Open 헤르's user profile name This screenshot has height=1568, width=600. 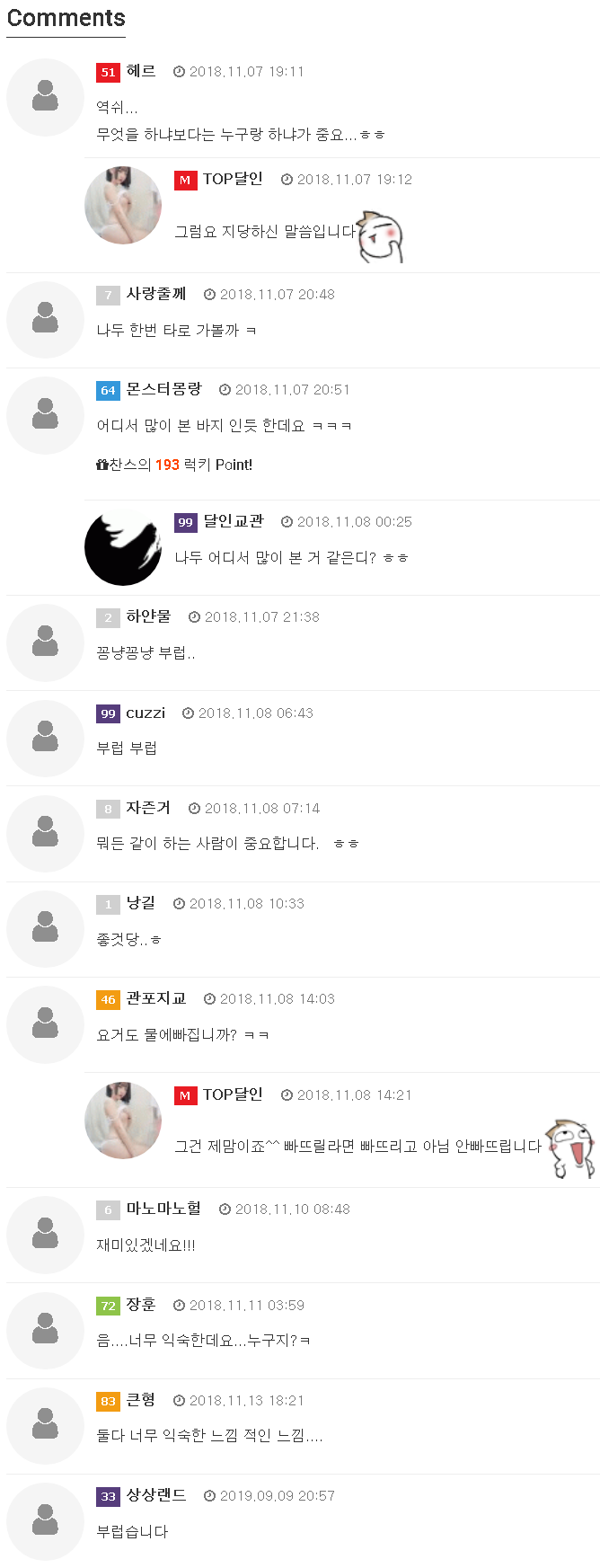140,72
